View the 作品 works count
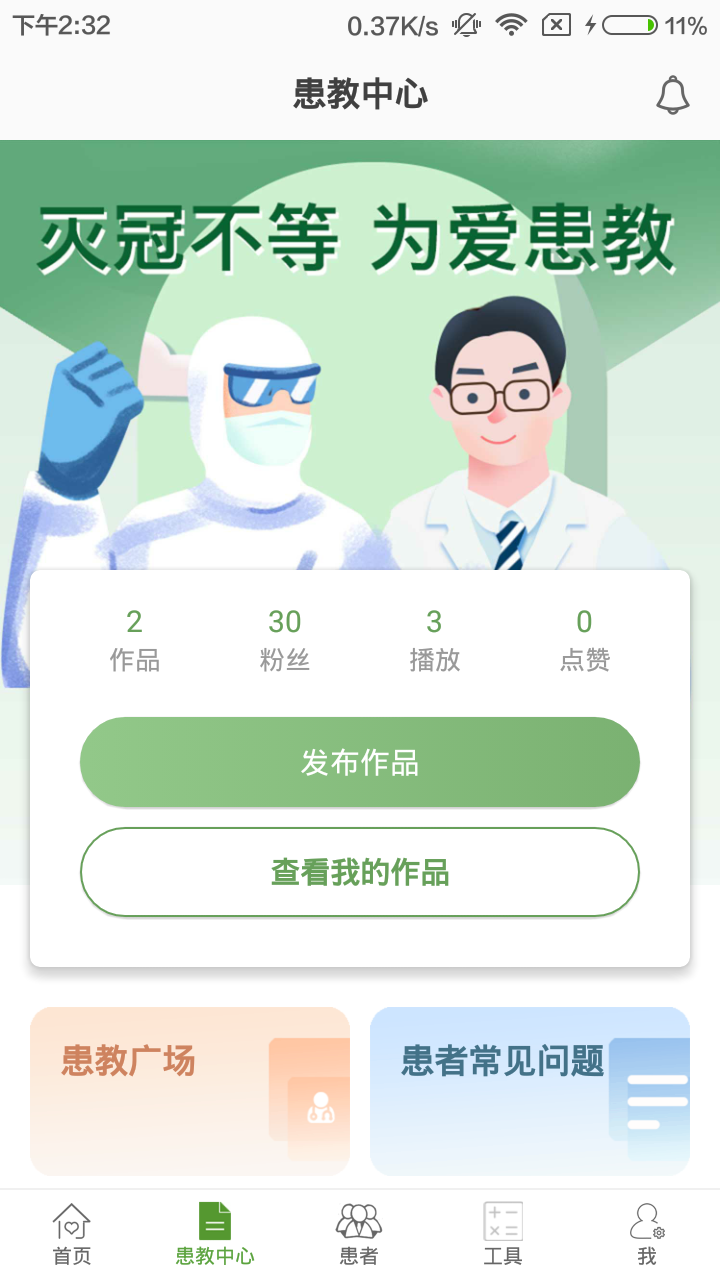The image size is (720, 1280). pos(136,638)
